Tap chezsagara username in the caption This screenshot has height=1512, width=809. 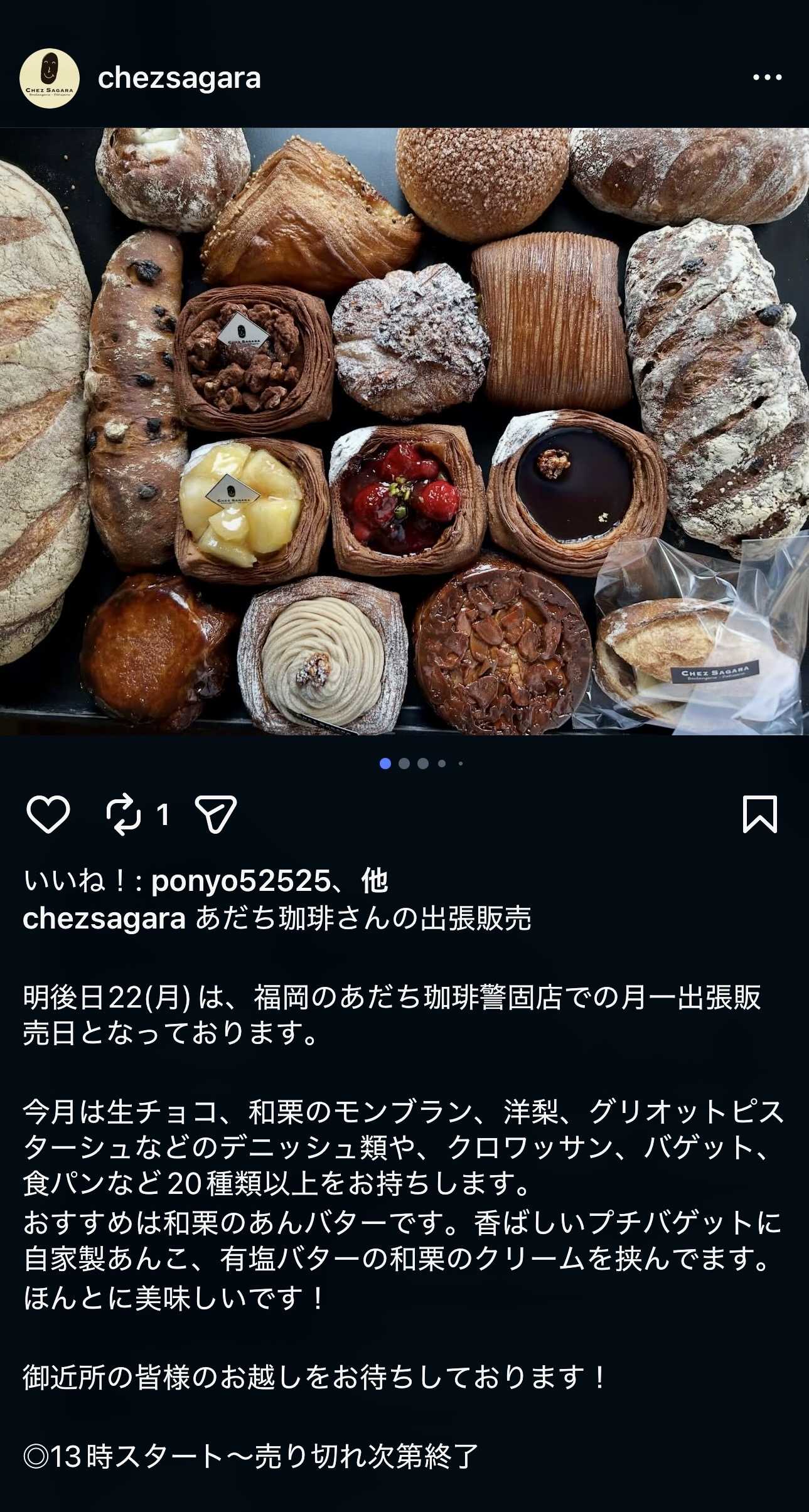[104, 918]
